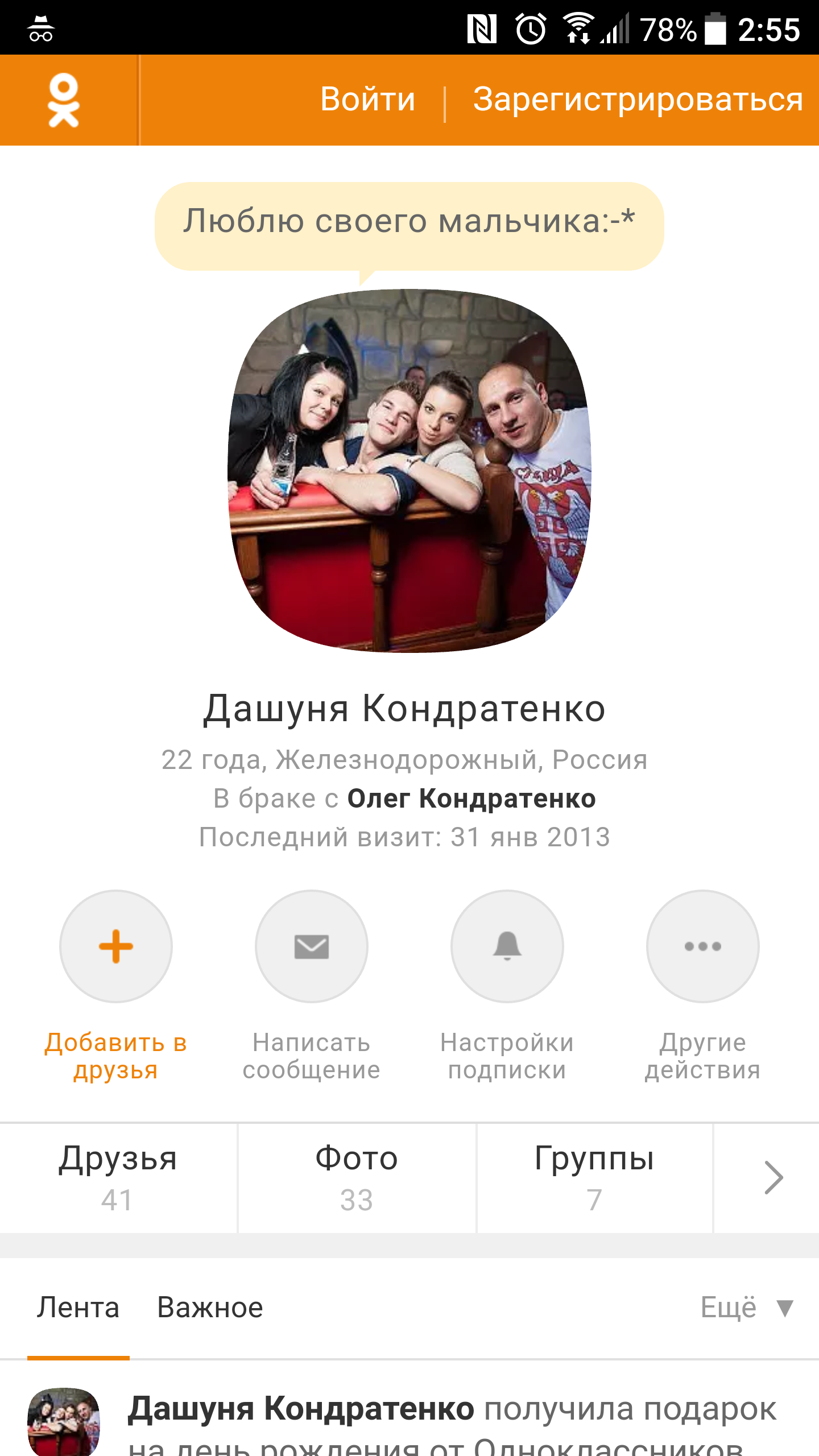Tap the Войти login link

(x=367, y=100)
